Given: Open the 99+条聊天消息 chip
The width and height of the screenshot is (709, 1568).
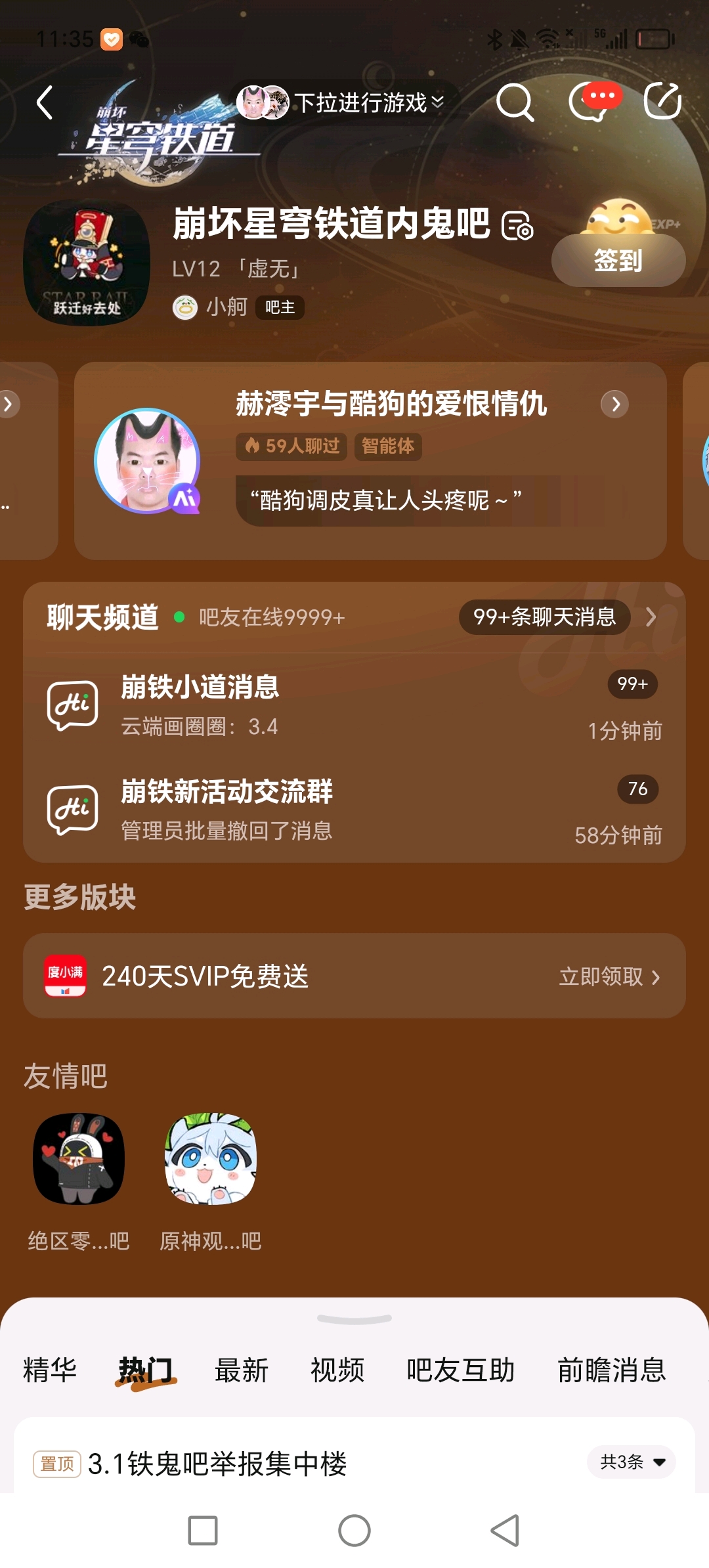Looking at the screenshot, I should [544, 617].
